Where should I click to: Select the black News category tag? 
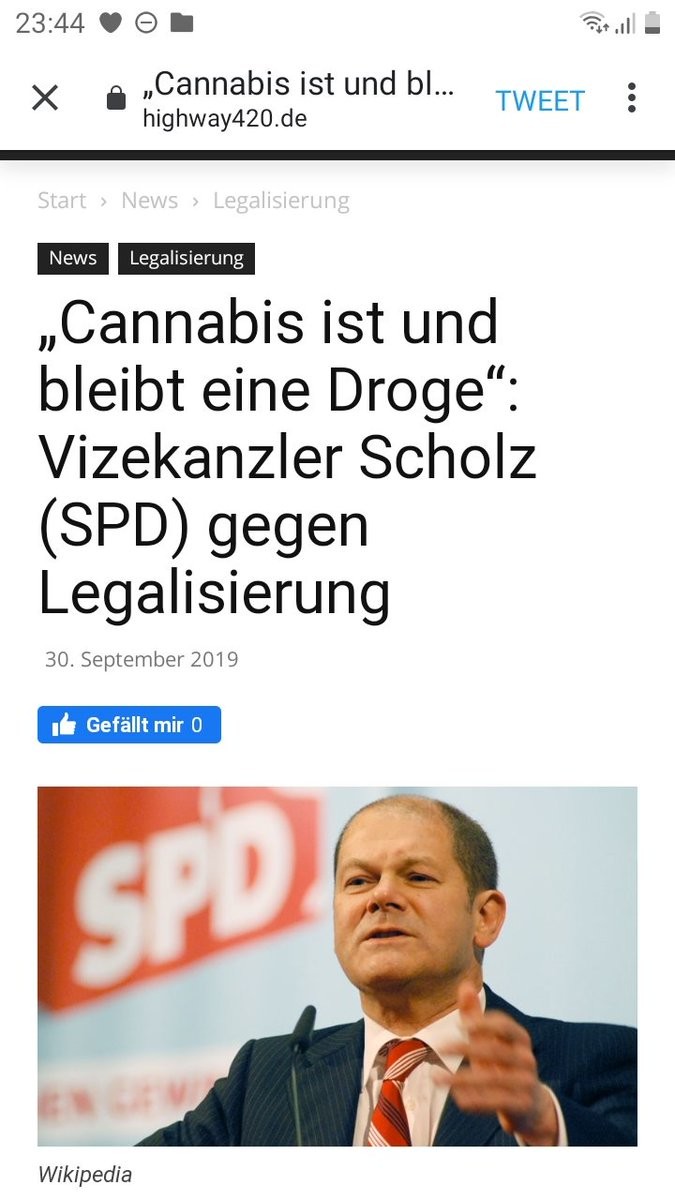click(73, 258)
